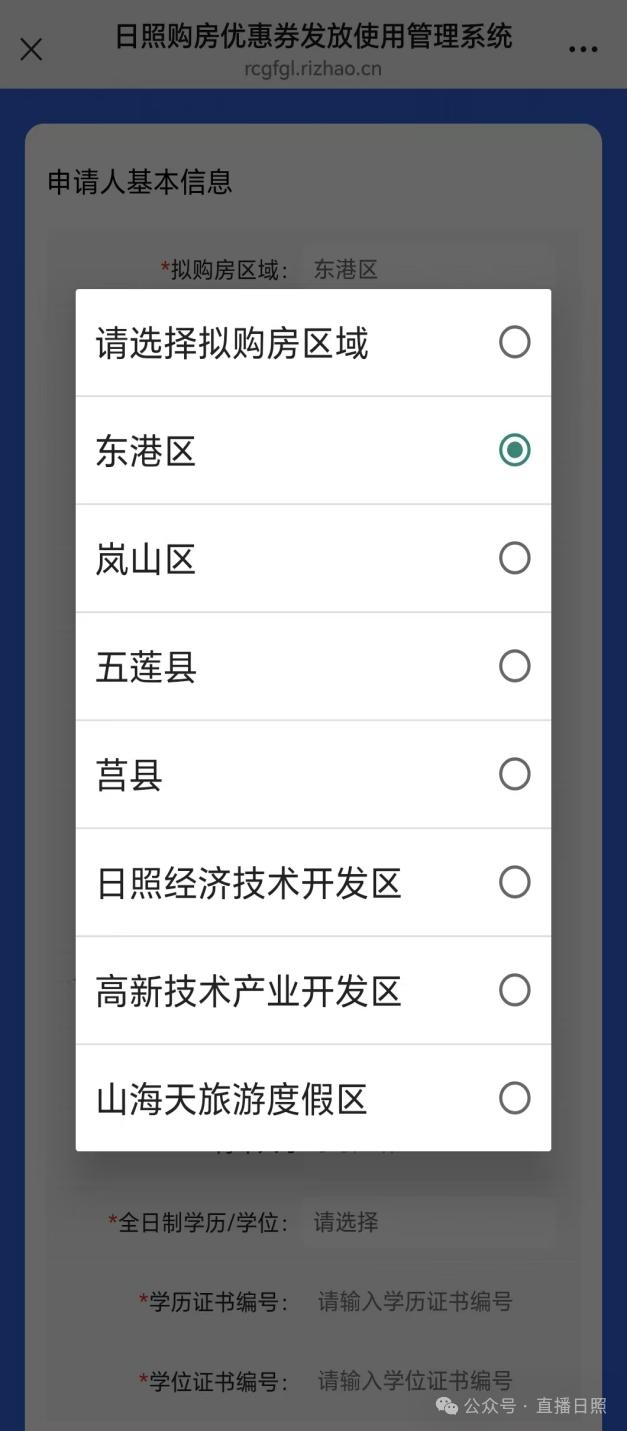Close the web page with the X icon

[31, 49]
